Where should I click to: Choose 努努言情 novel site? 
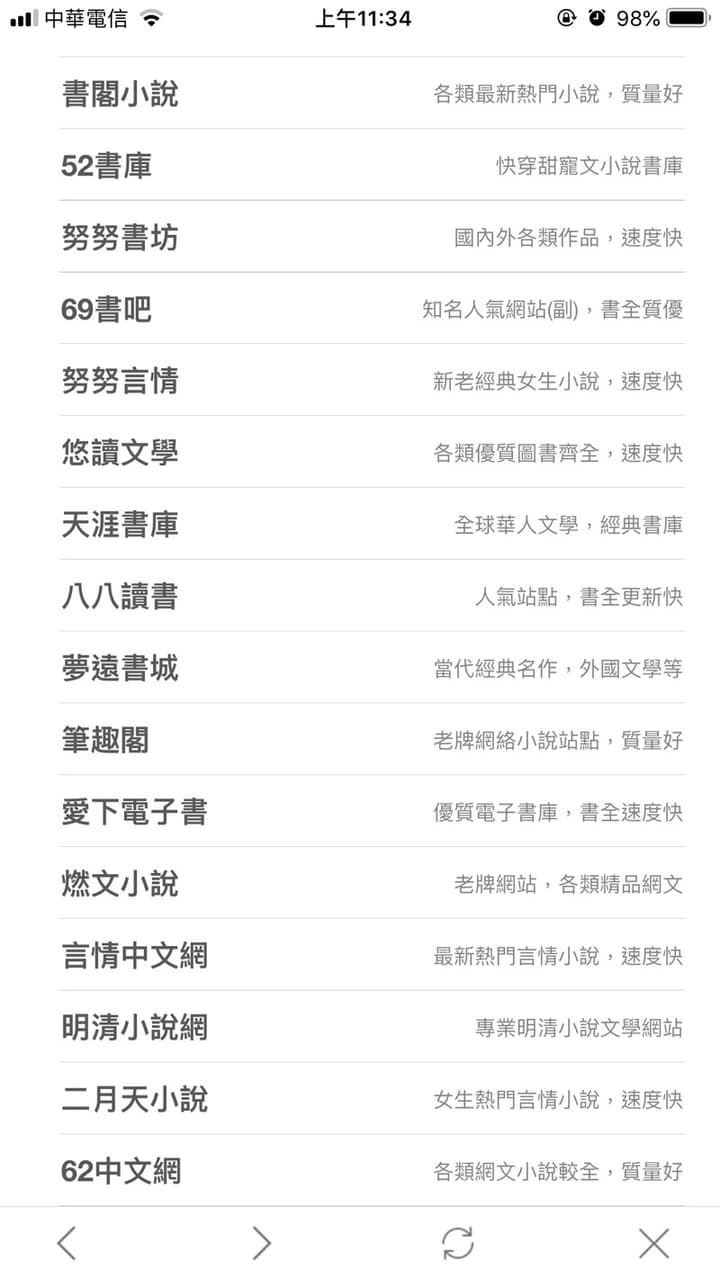coord(120,381)
